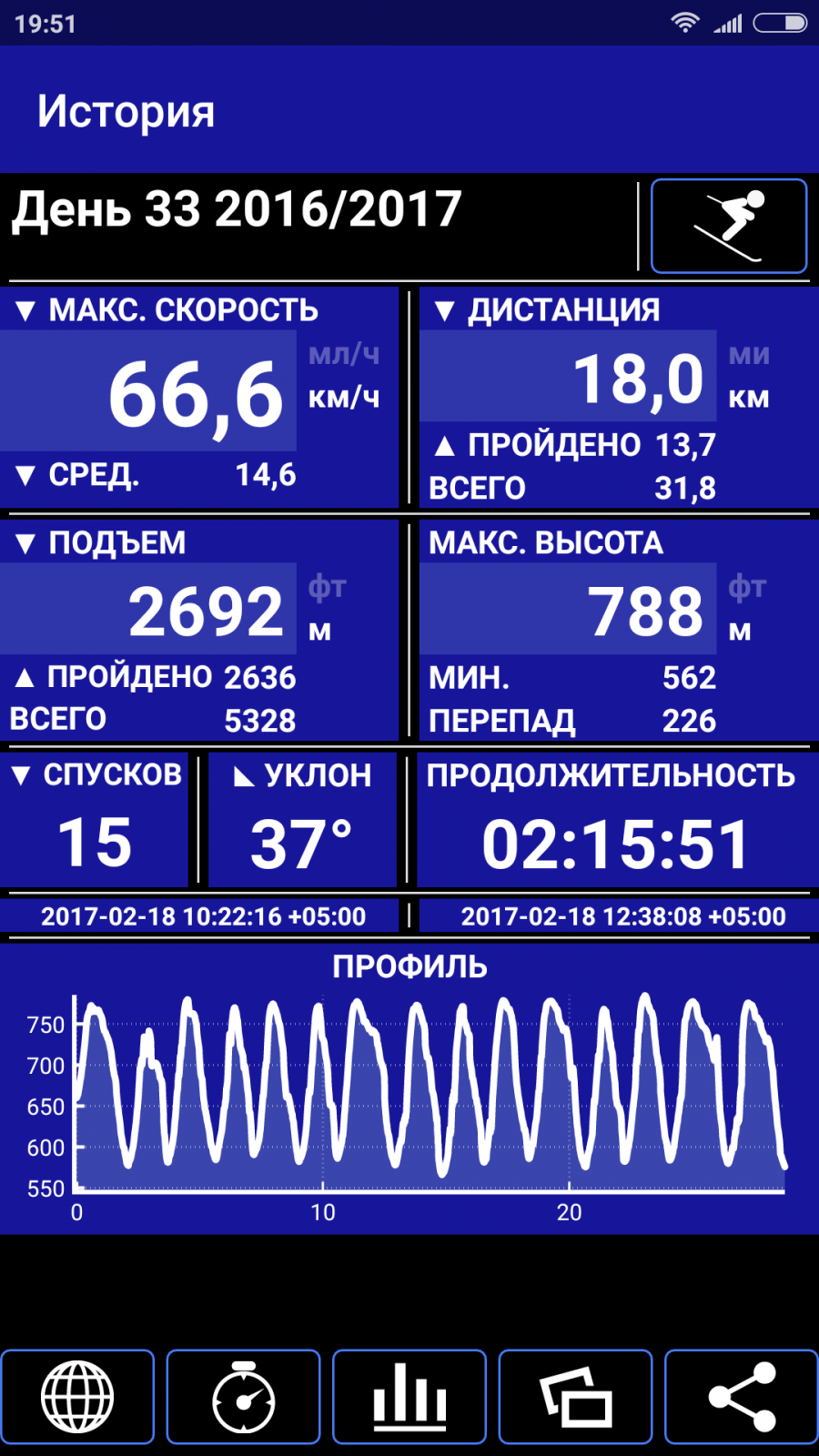Open the photo gallery icon
This screenshot has height=1456, width=819.
[x=576, y=1397]
